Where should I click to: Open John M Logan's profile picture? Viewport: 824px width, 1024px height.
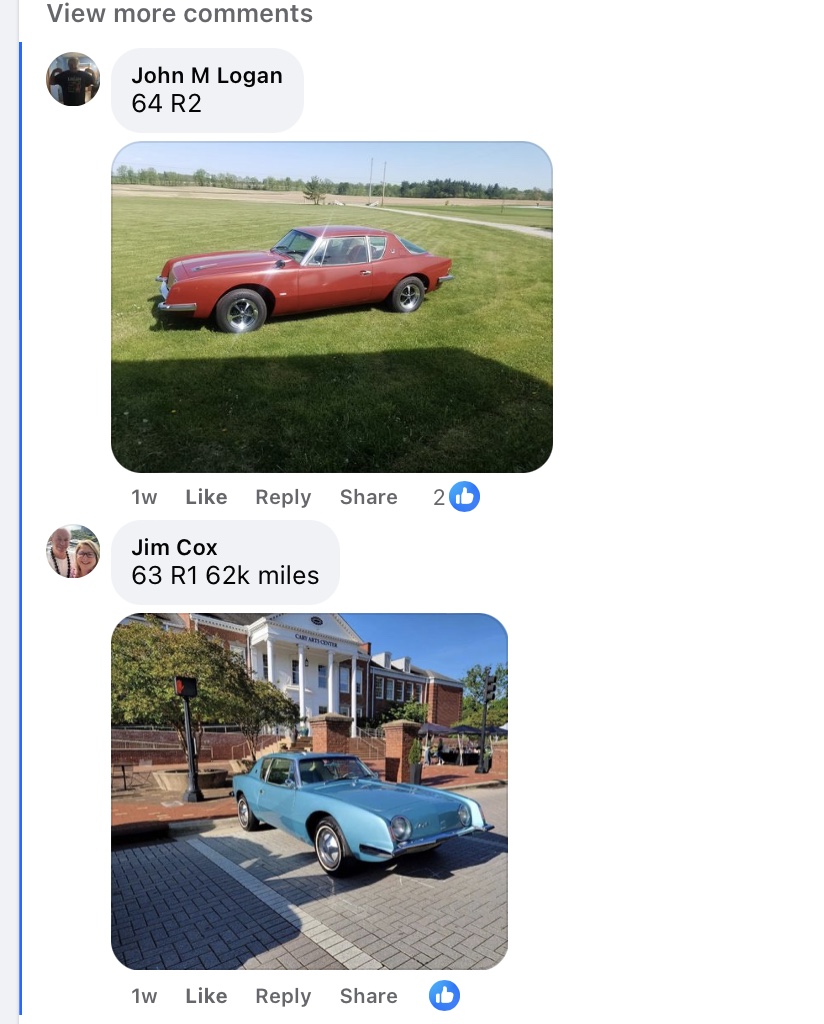[x=73, y=79]
